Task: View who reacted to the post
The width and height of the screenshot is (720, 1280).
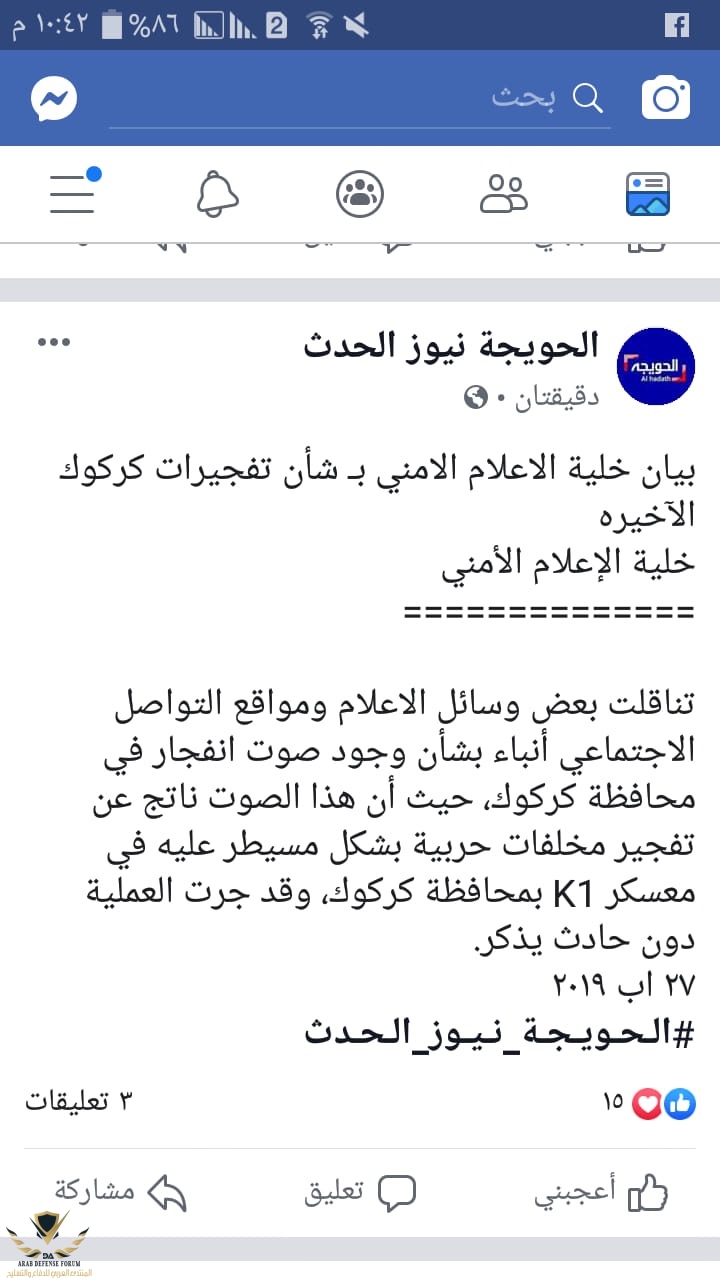Action: click(650, 1102)
